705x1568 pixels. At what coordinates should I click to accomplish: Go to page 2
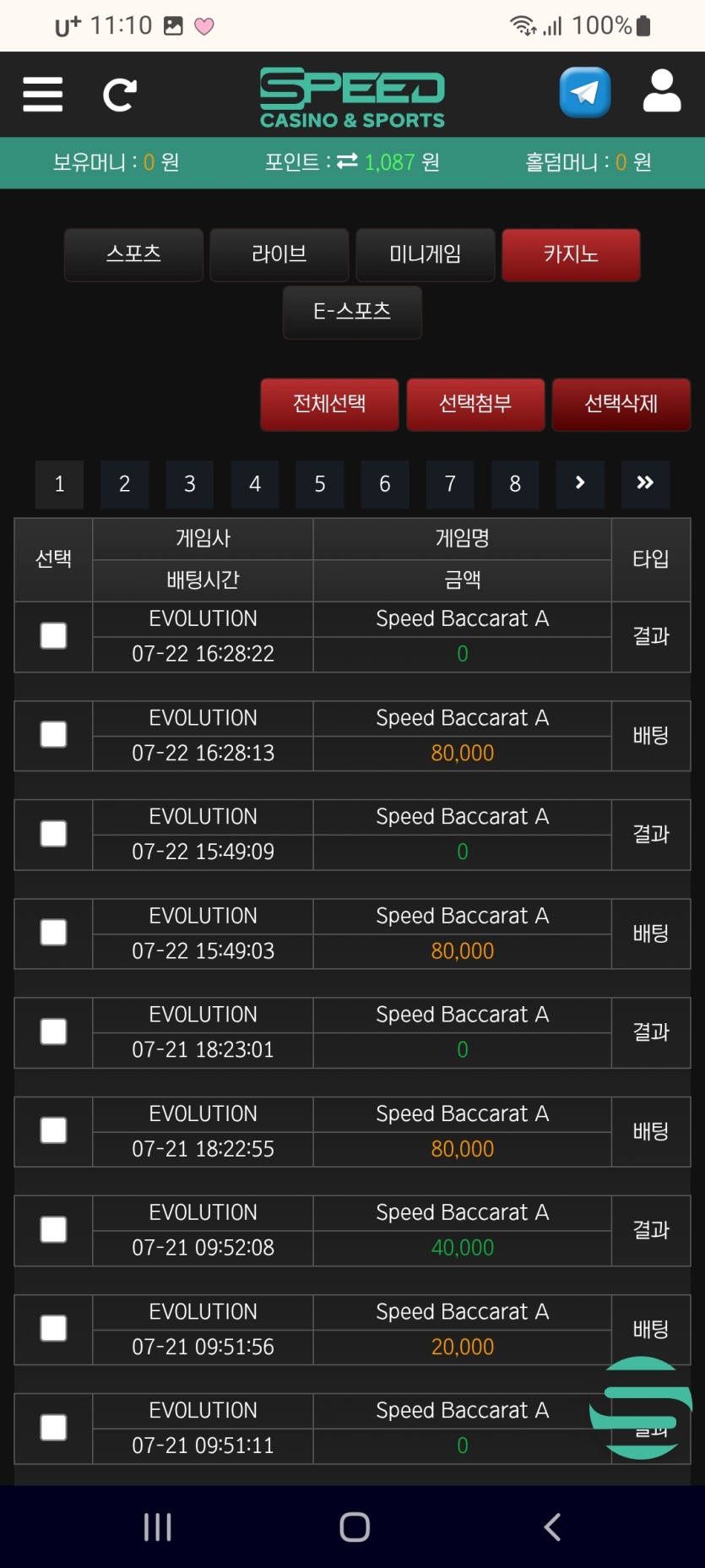[x=124, y=484]
